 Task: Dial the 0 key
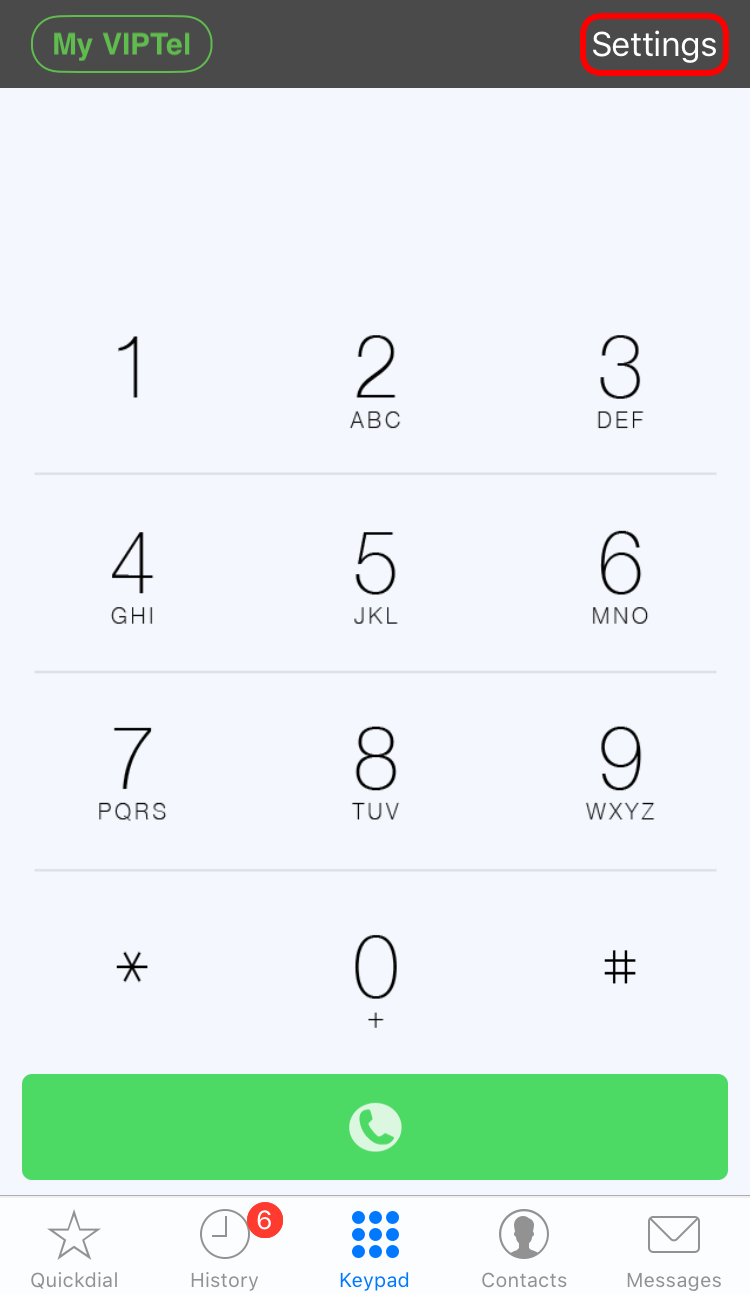click(x=375, y=975)
